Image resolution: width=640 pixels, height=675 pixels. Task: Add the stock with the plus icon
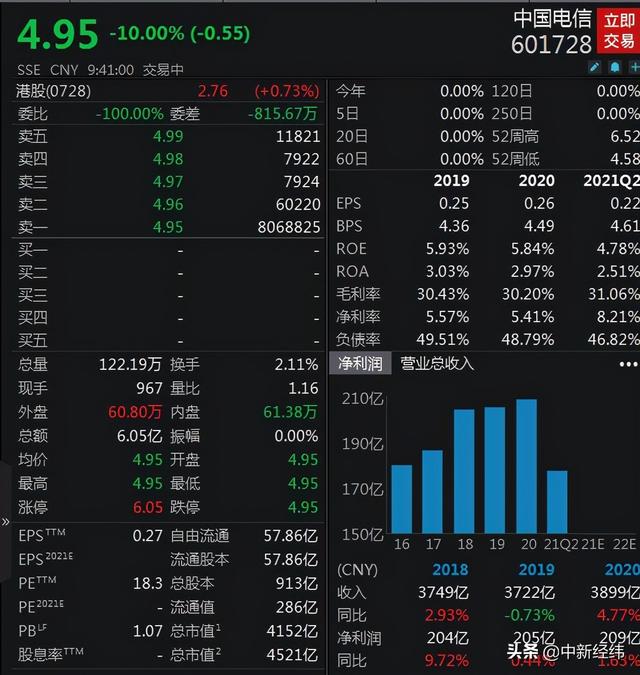click(633, 68)
